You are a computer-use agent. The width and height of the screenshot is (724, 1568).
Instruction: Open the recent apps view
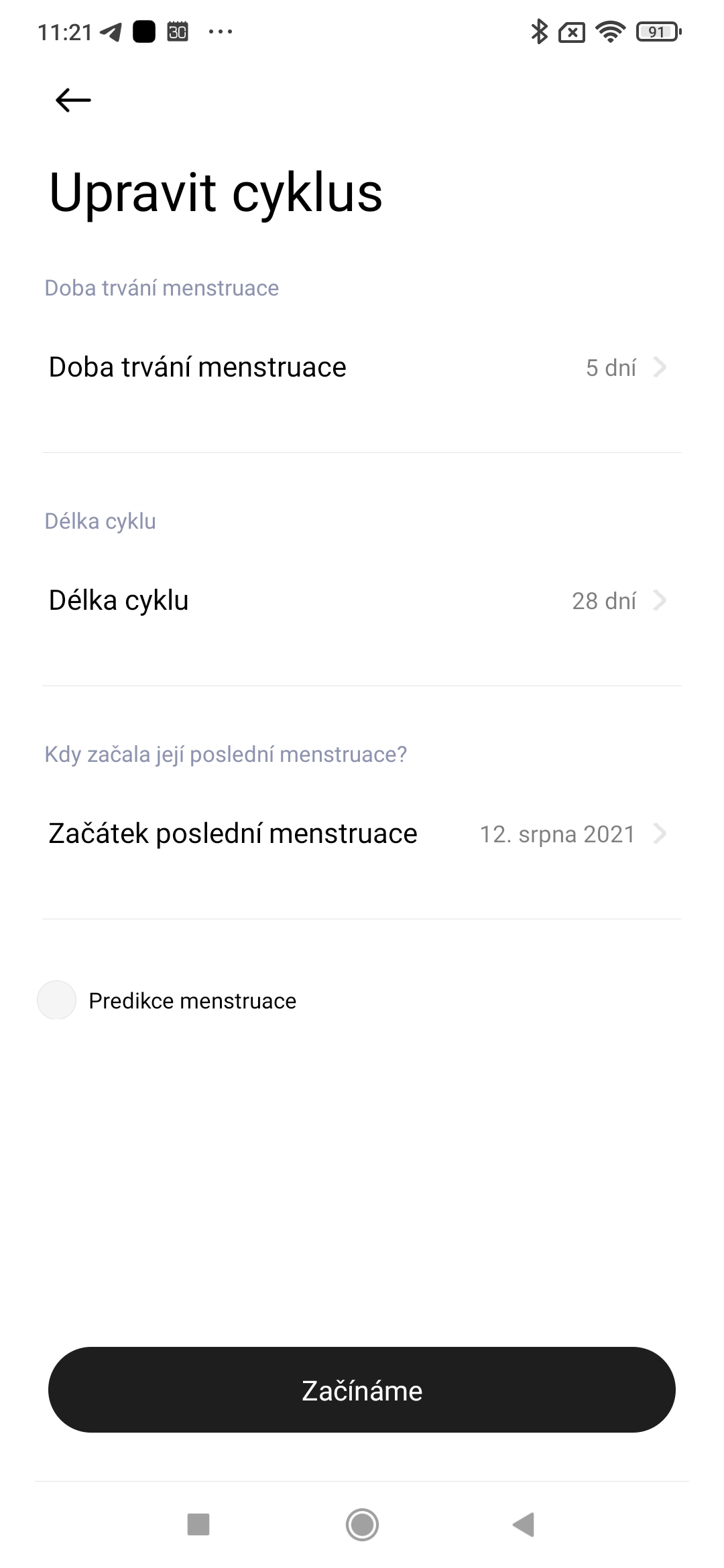coord(198,1524)
